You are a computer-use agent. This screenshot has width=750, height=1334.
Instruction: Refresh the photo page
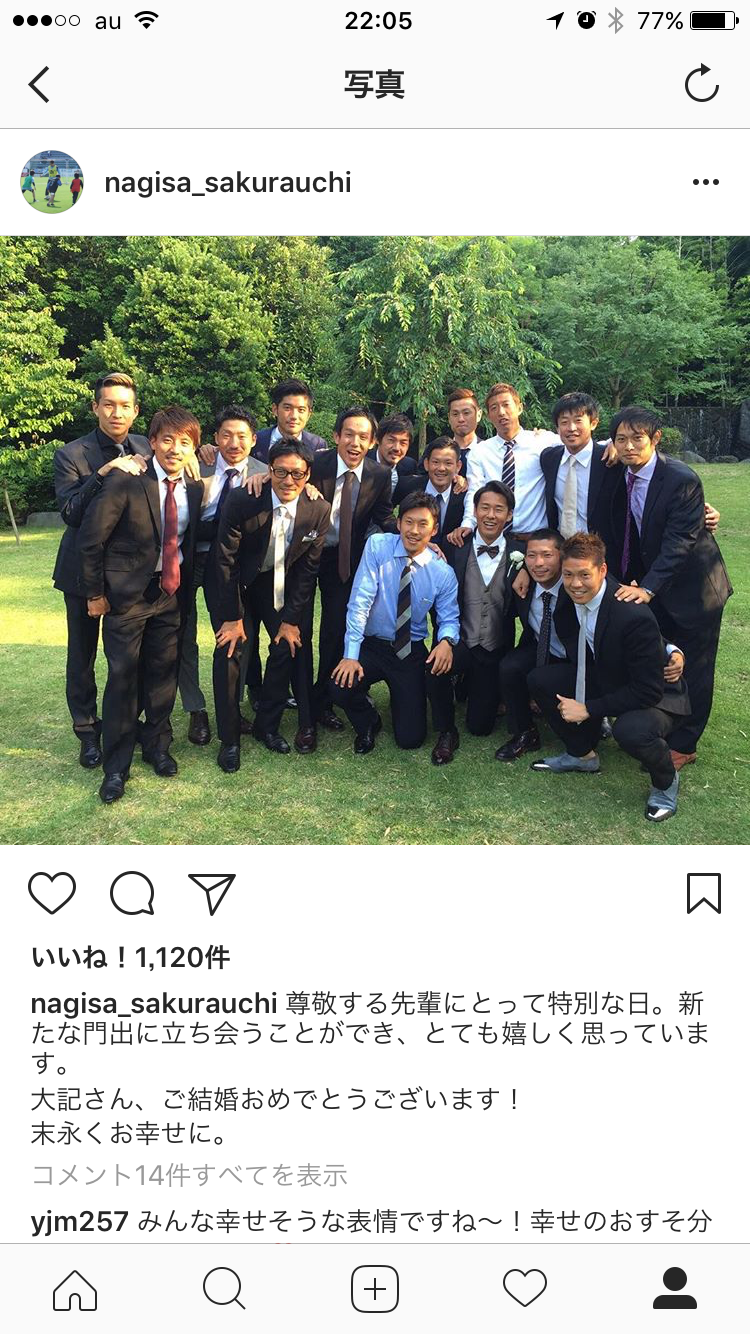pos(701,84)
